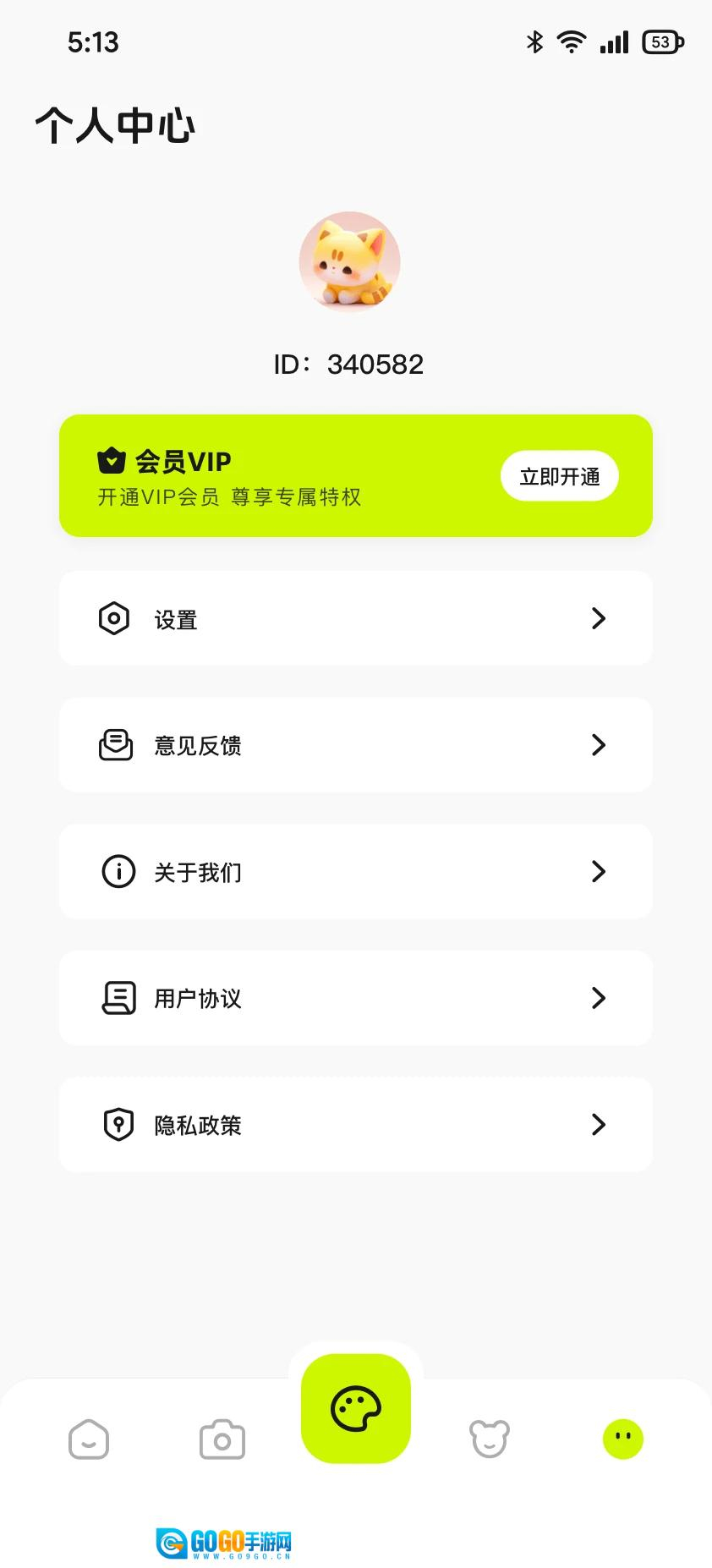View the 用户协议 user agreement
Screen dimensions: 712x1568
tap(355, 998)
